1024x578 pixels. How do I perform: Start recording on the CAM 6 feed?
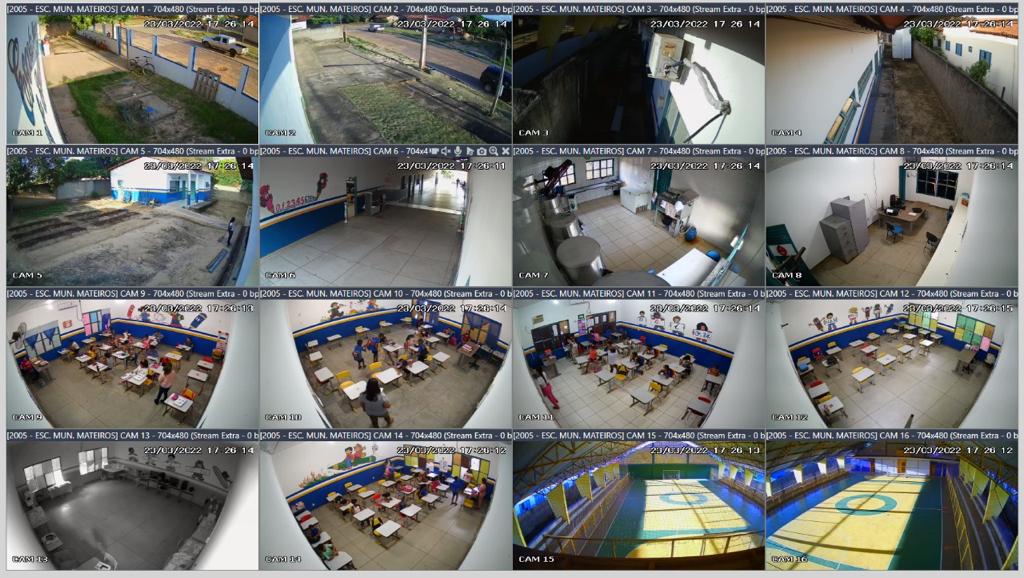point(433,151)
